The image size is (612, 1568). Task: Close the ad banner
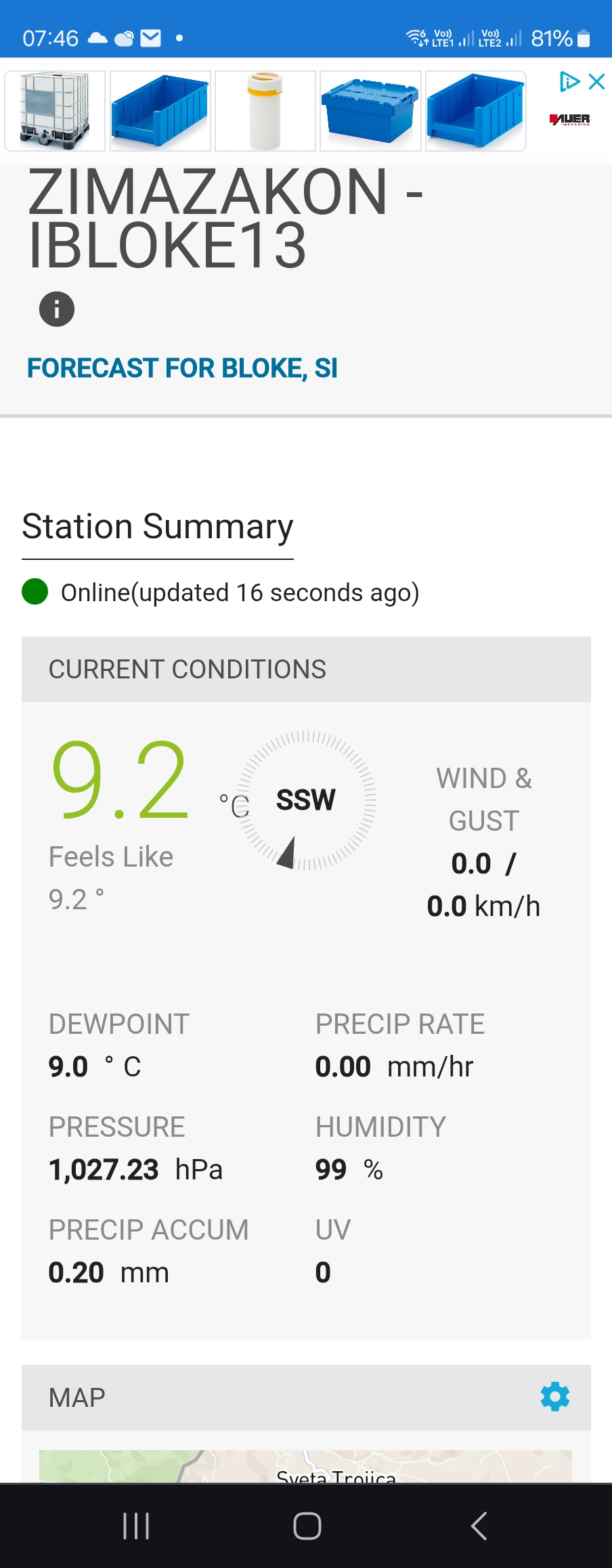coord(596,82)
